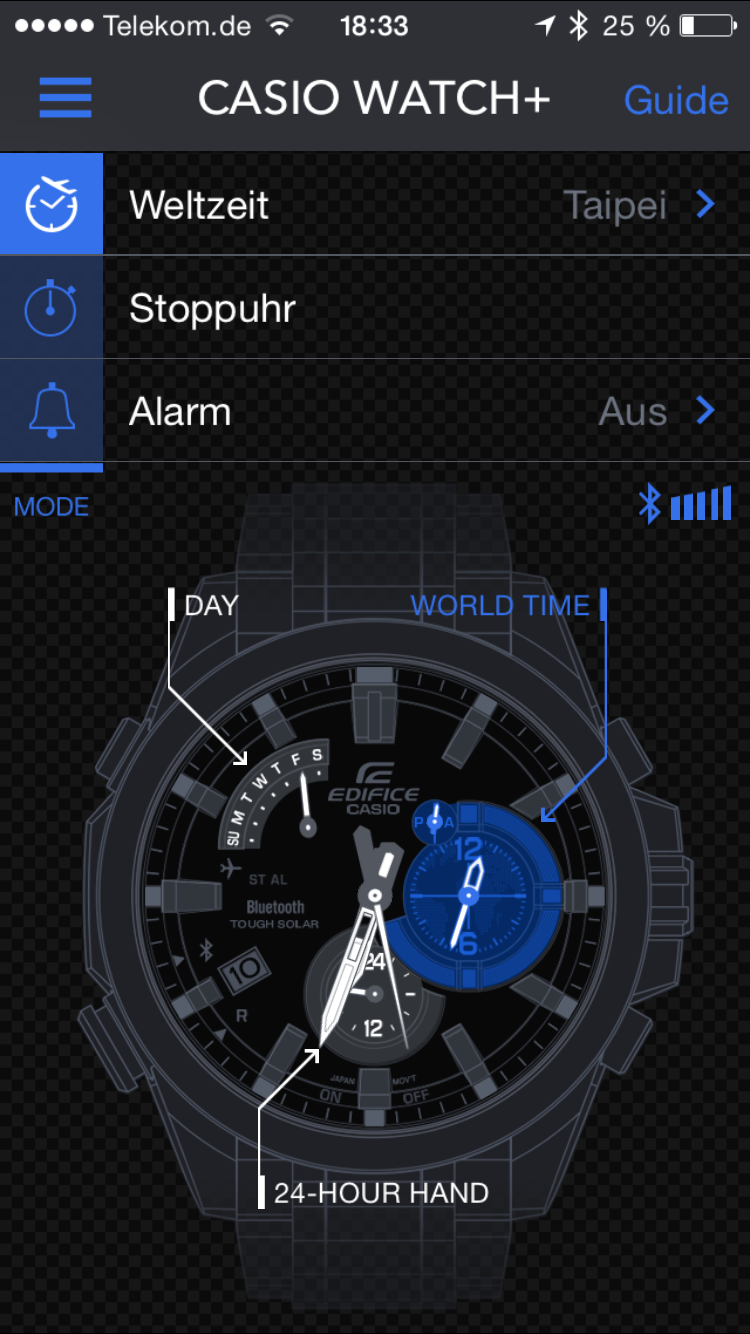Image resolution: width=750 pixels, height=1334 pixels.
Task: Open Weltzeit set to Taipei
Action: coord(375,205)
